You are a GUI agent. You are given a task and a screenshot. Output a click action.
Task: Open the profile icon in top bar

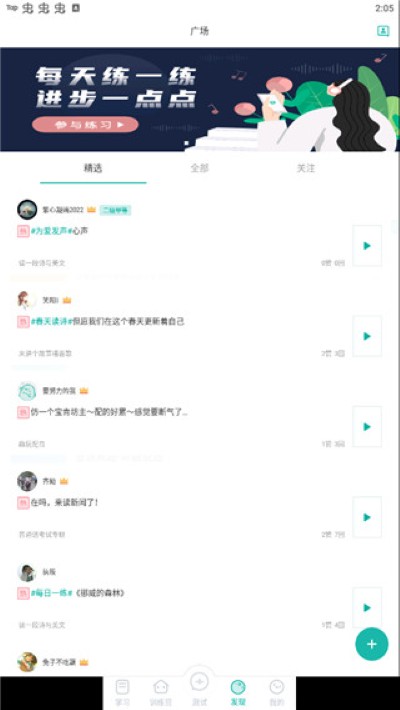coord(383,31)
